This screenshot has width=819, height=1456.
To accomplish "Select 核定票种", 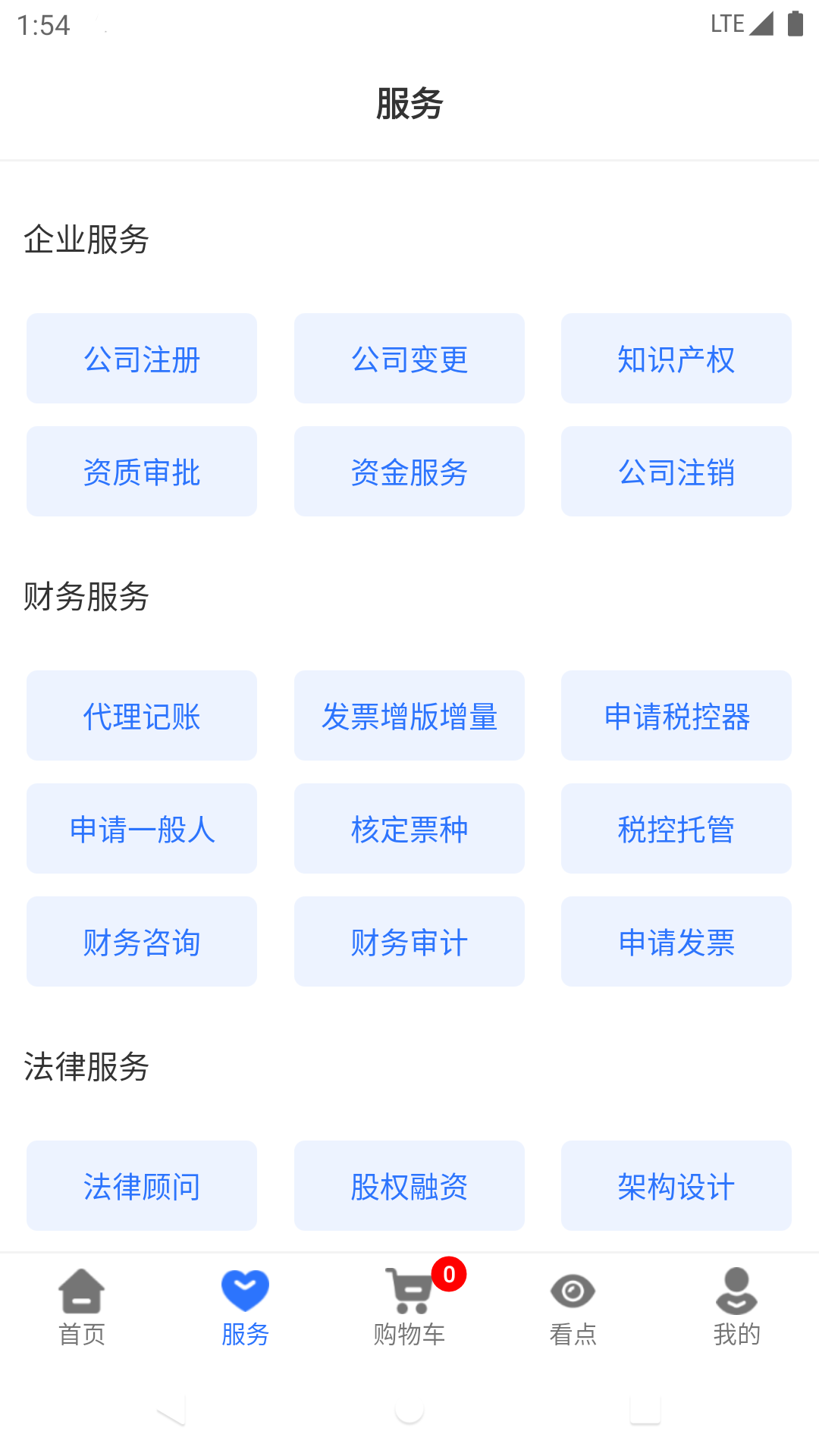I will (x=409, y=829).
